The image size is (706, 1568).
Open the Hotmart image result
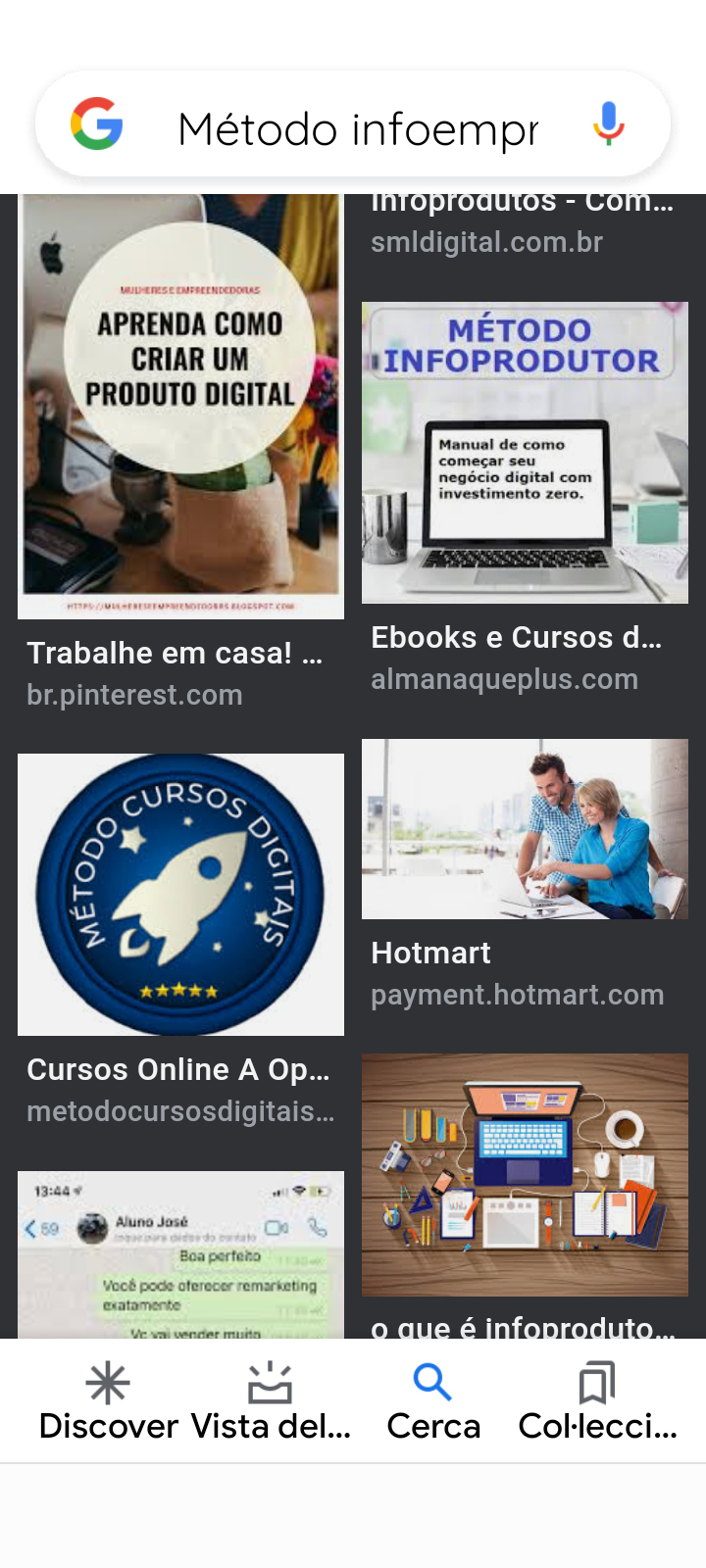click(525, 829)
